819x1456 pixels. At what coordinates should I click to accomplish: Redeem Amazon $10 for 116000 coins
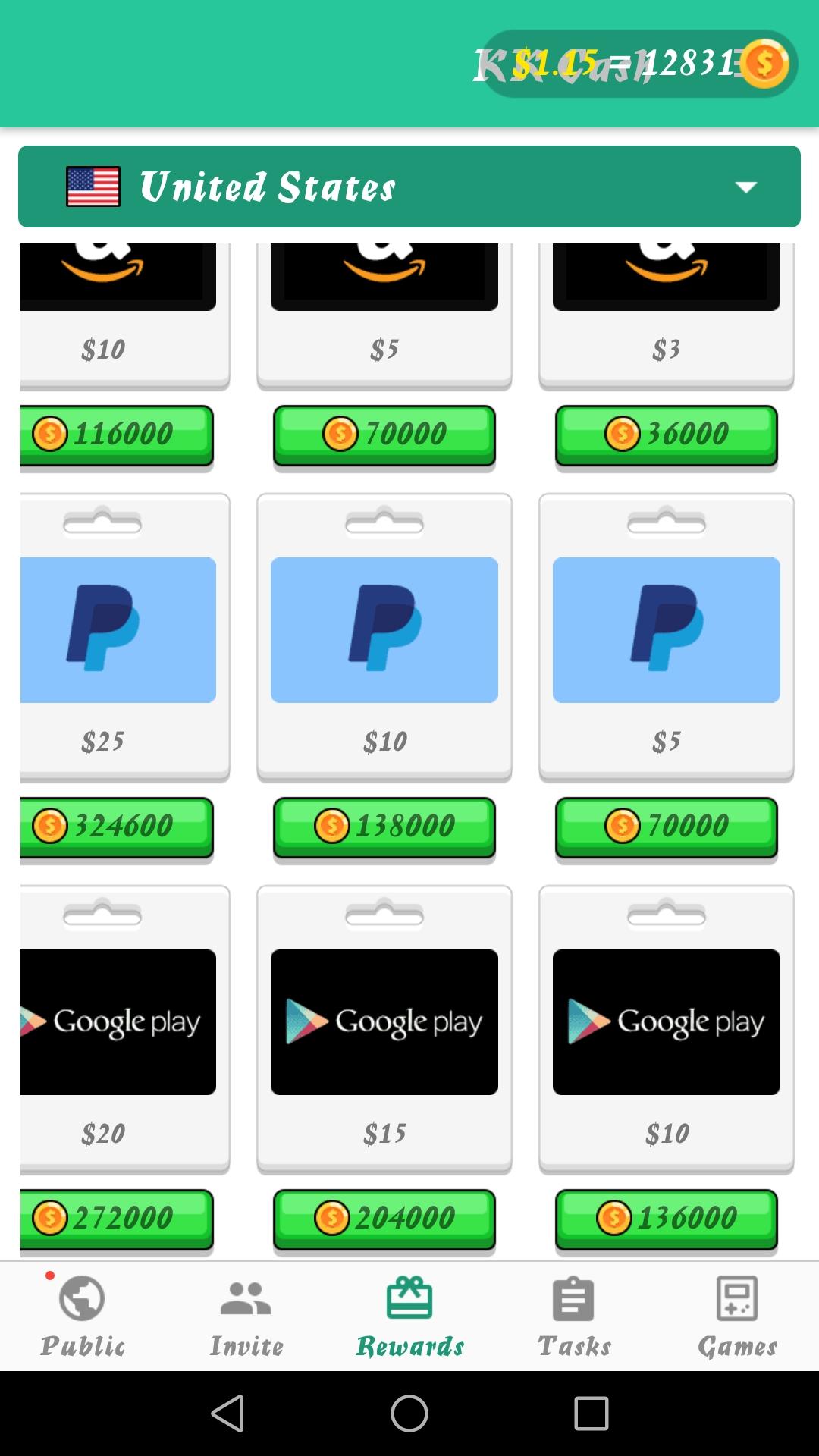(116, 435)
